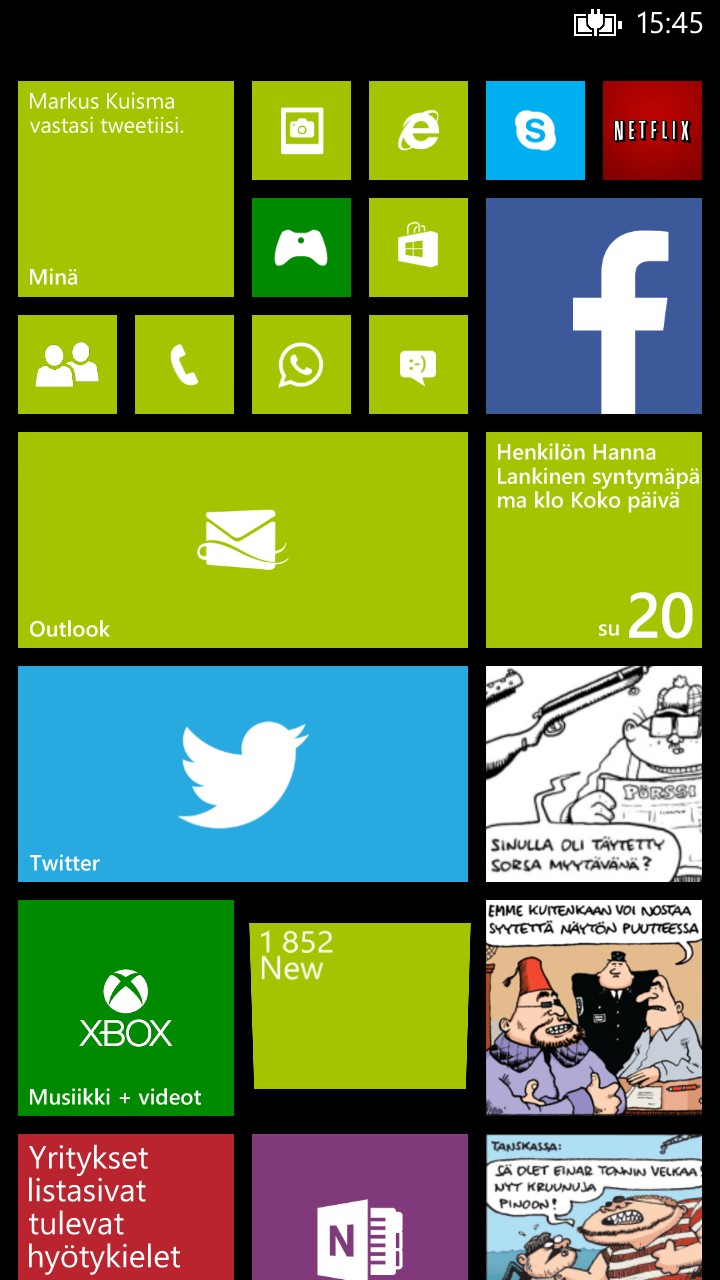Open the duck-for-sale comic strip tile
The image size is (720, 1280).
tap(594, 774)
